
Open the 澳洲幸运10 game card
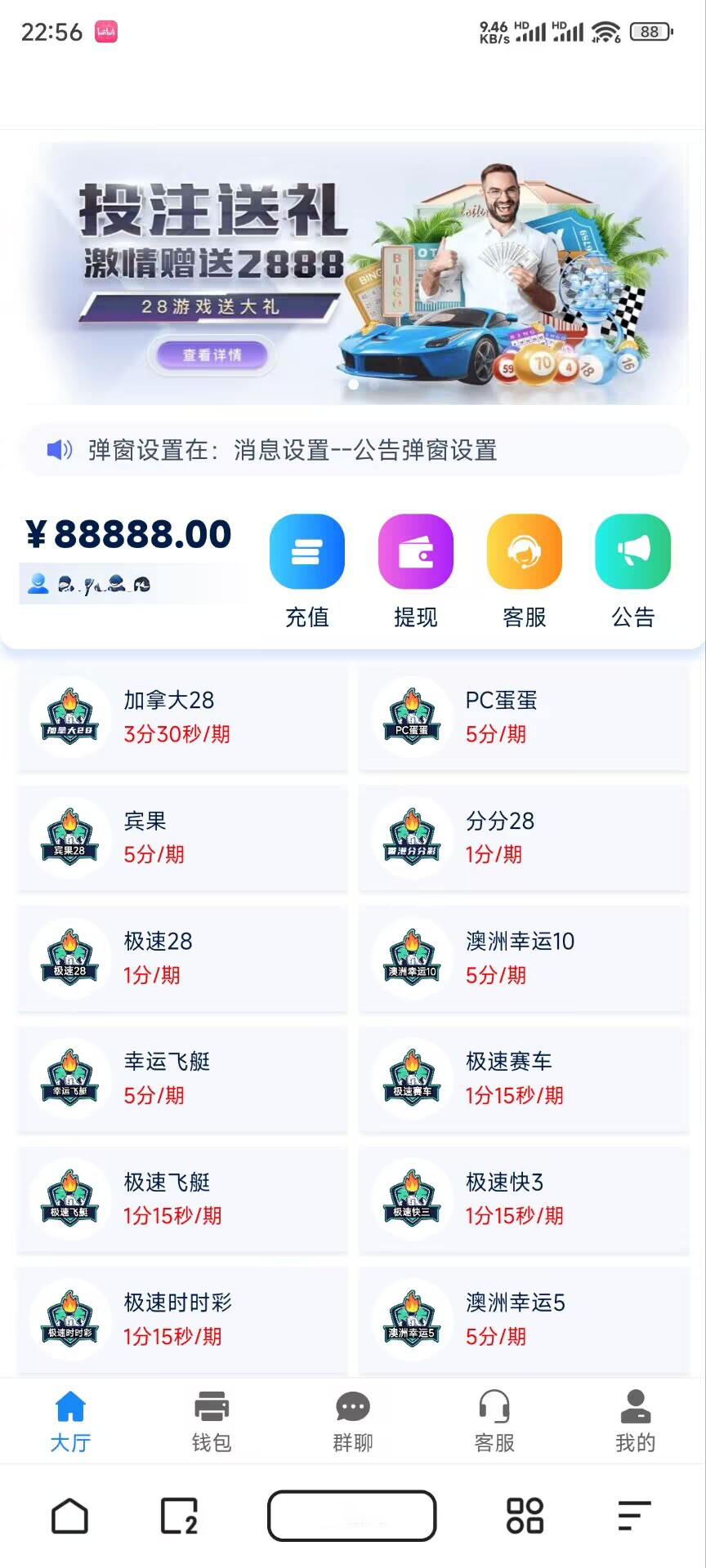point(524,958)
